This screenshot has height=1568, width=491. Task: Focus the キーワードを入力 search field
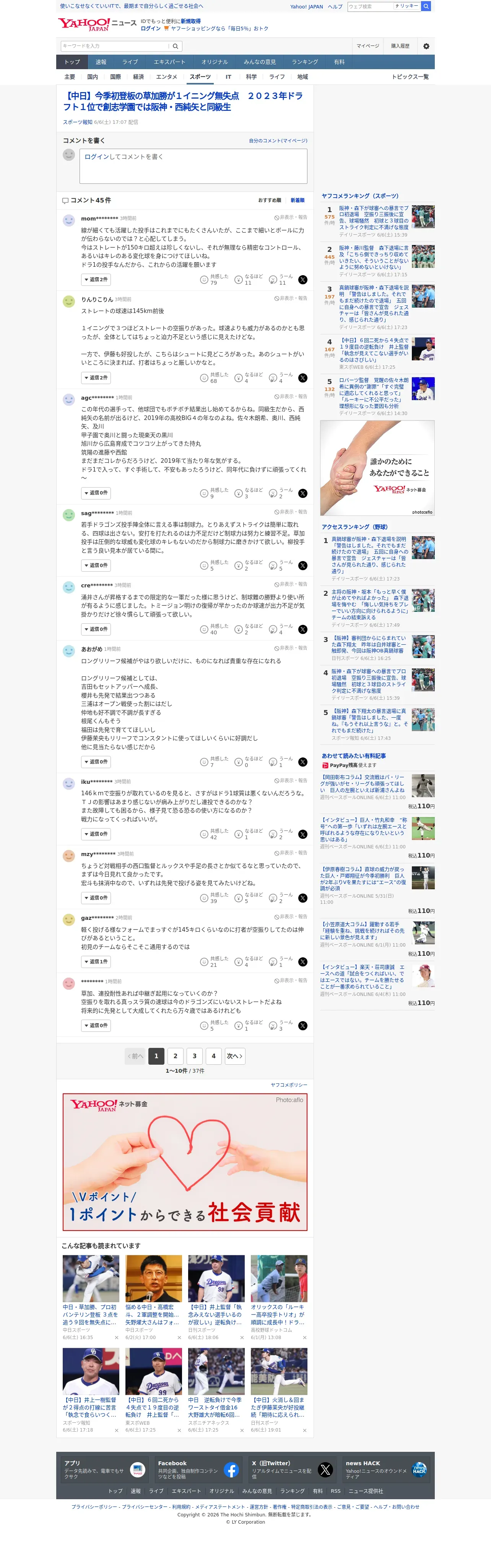(114, 46)
